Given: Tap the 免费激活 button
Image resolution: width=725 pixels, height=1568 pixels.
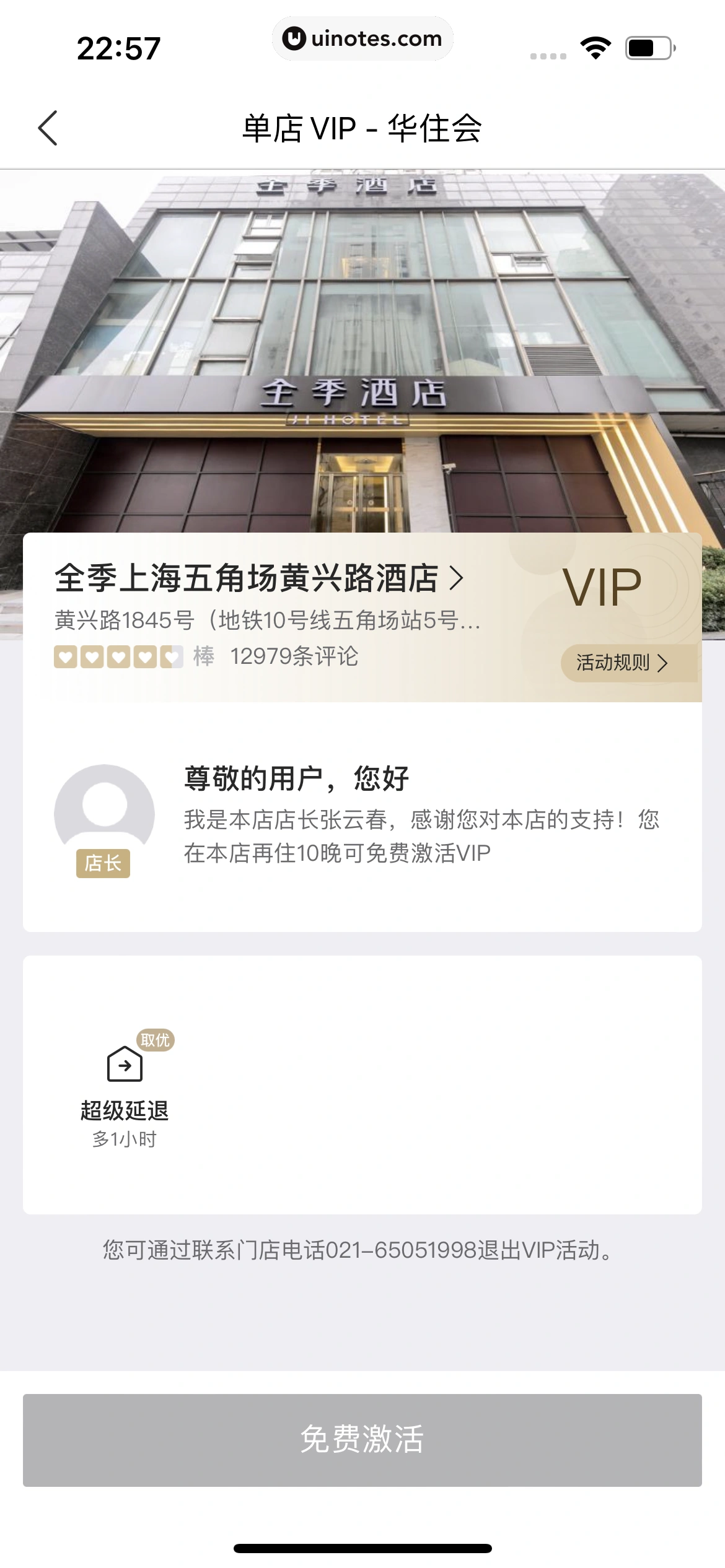Looking at the screenshot, I should [x=362, y=1439].
